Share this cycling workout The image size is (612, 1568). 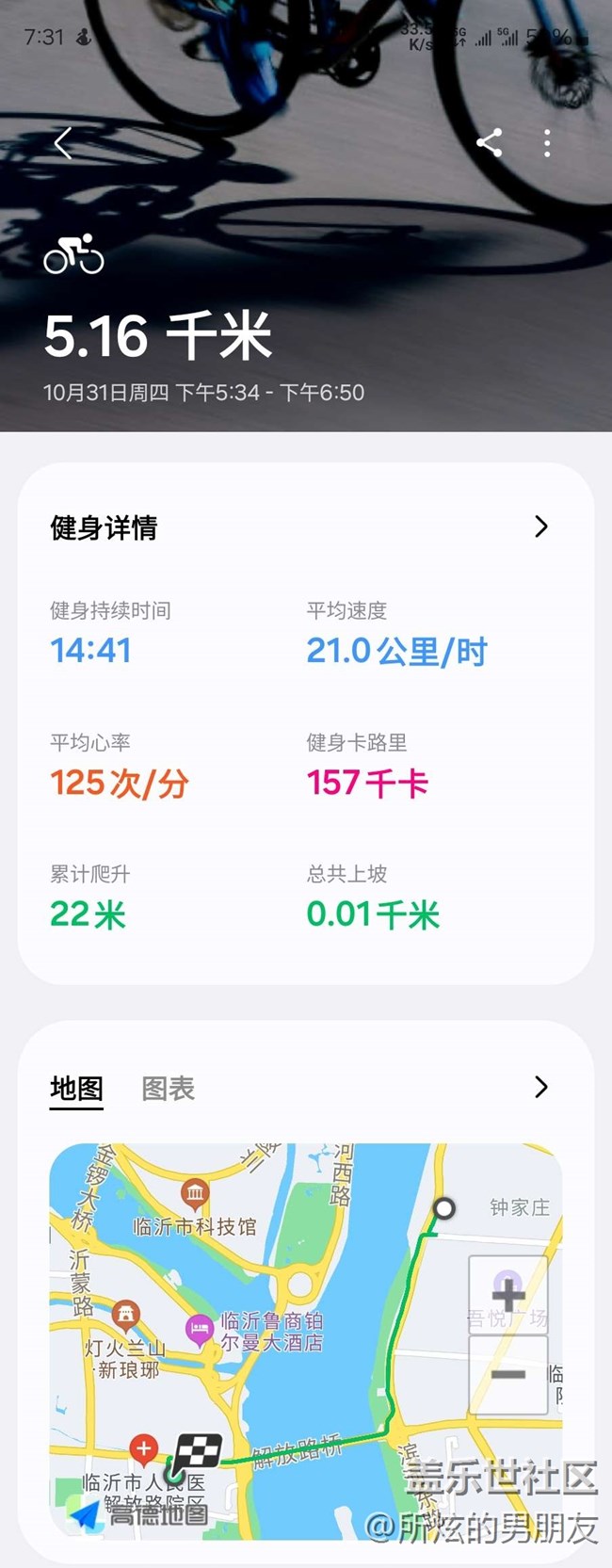click(x=489, y=143)
